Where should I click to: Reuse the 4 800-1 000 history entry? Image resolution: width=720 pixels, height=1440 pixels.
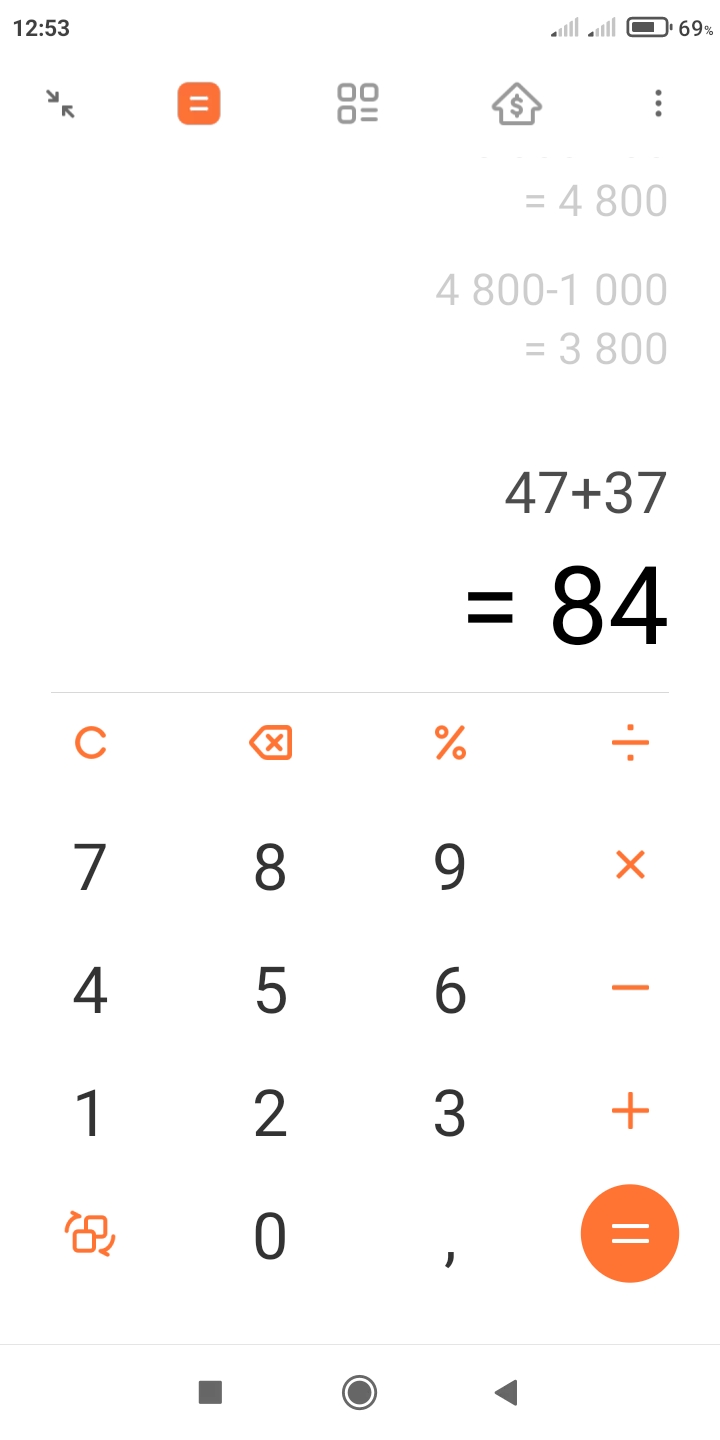point(552,290)
